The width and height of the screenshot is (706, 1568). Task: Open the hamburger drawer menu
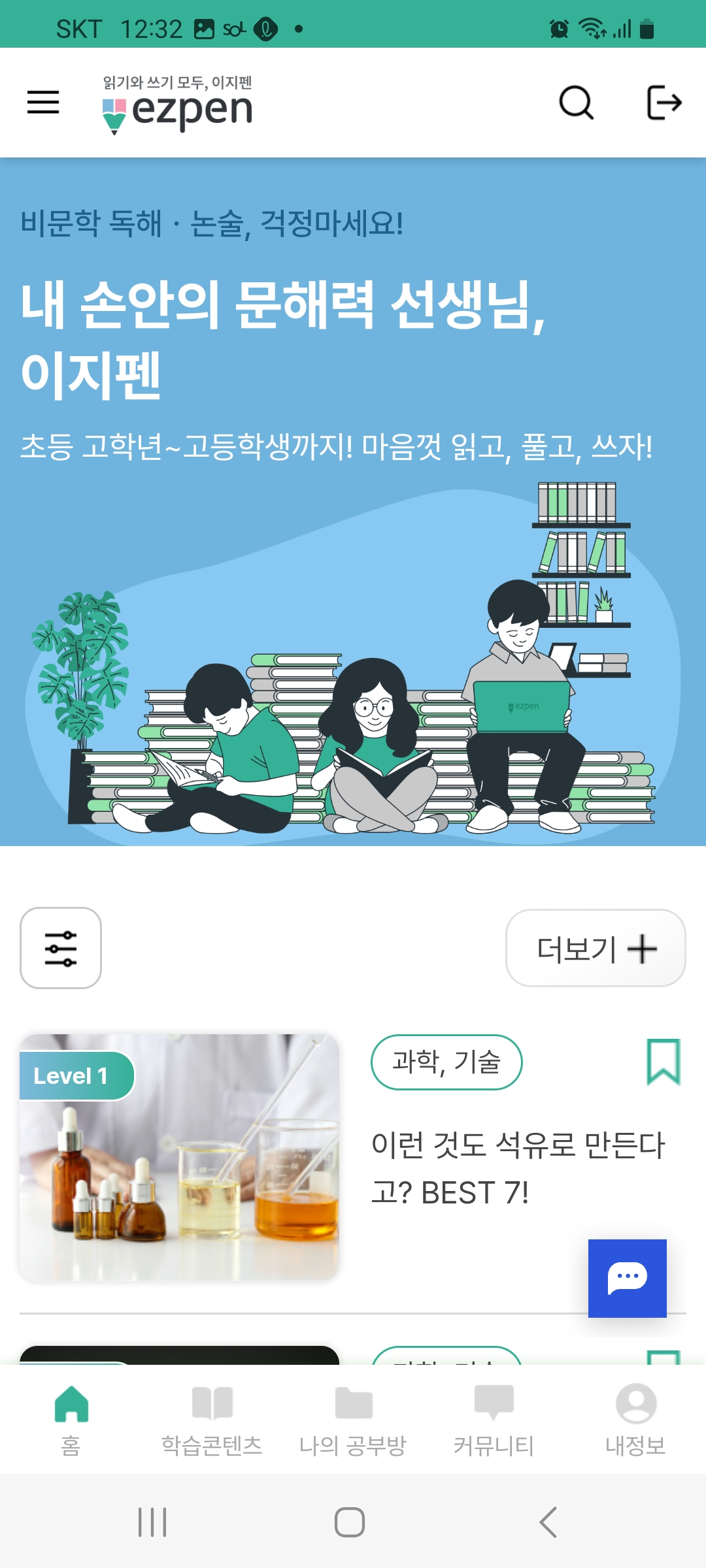[x=43, y=103]
